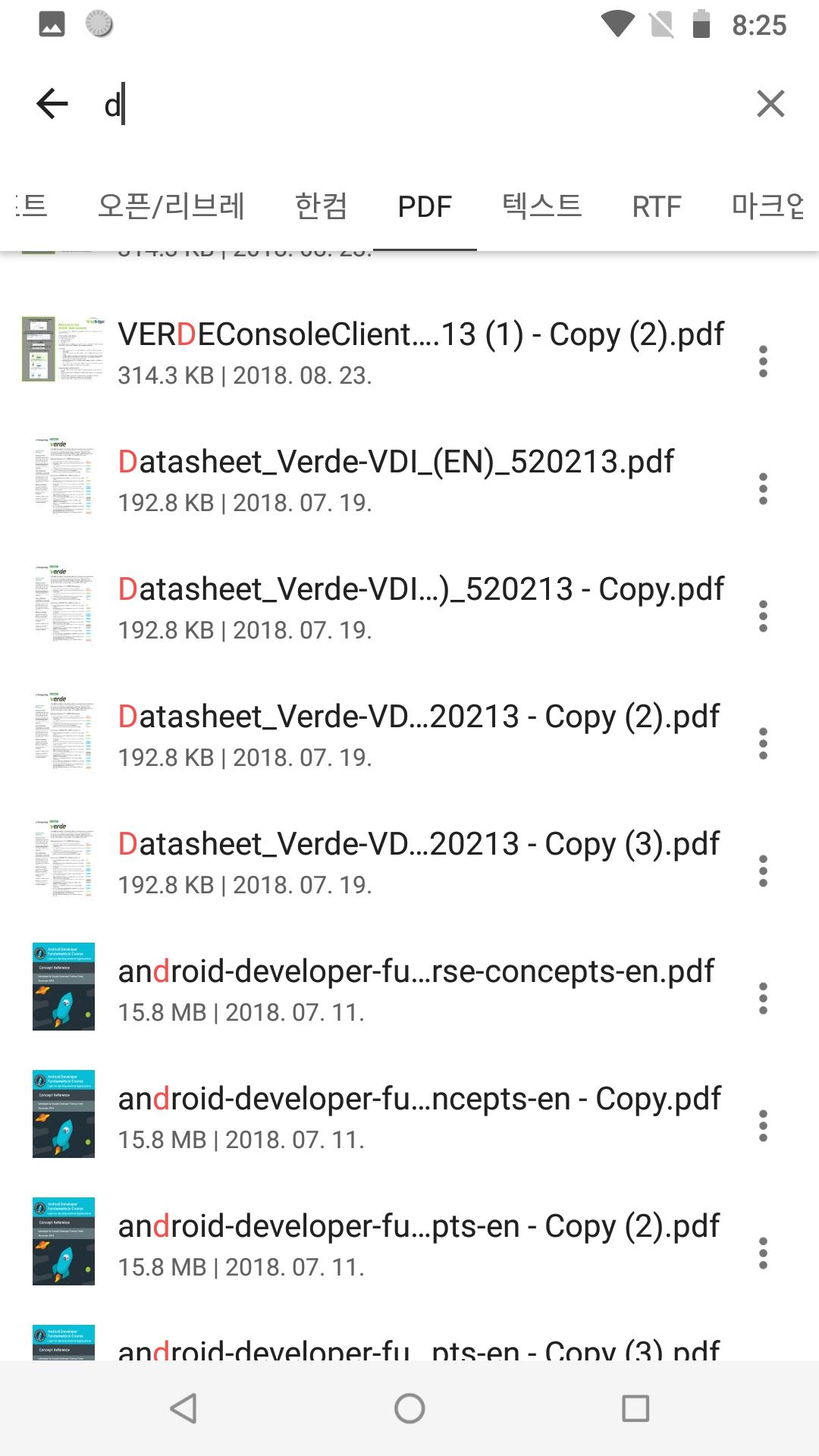Open the recent apps view

coord(635,1408)
